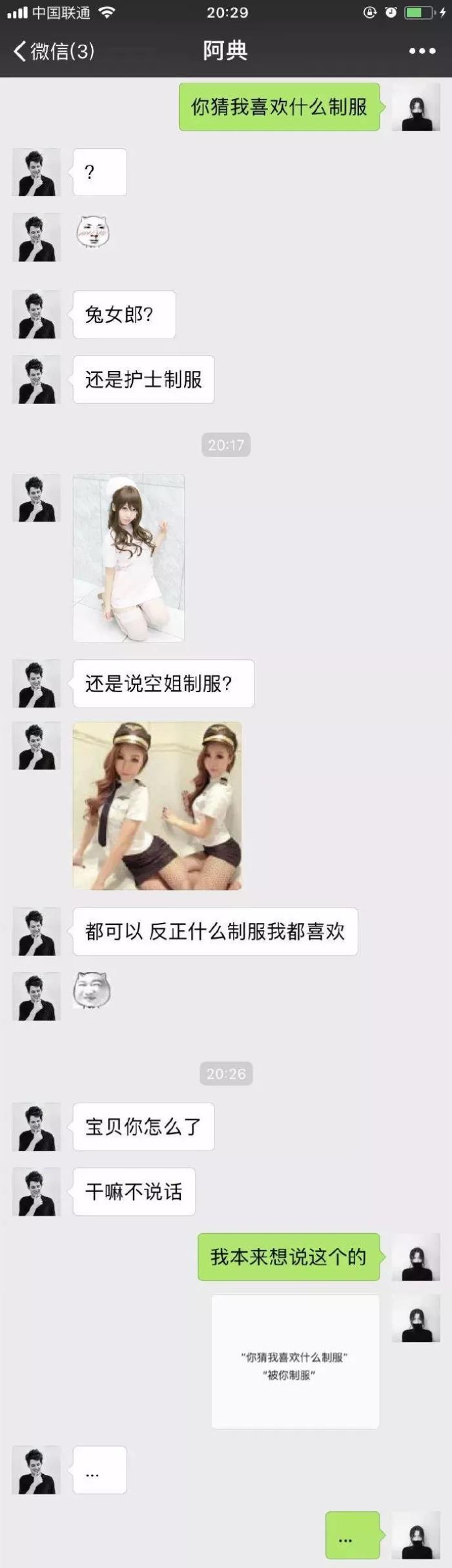Open my avatar beside 你猜我喜欢什么制服 message
452x1568 pixels.
(416, 107)
